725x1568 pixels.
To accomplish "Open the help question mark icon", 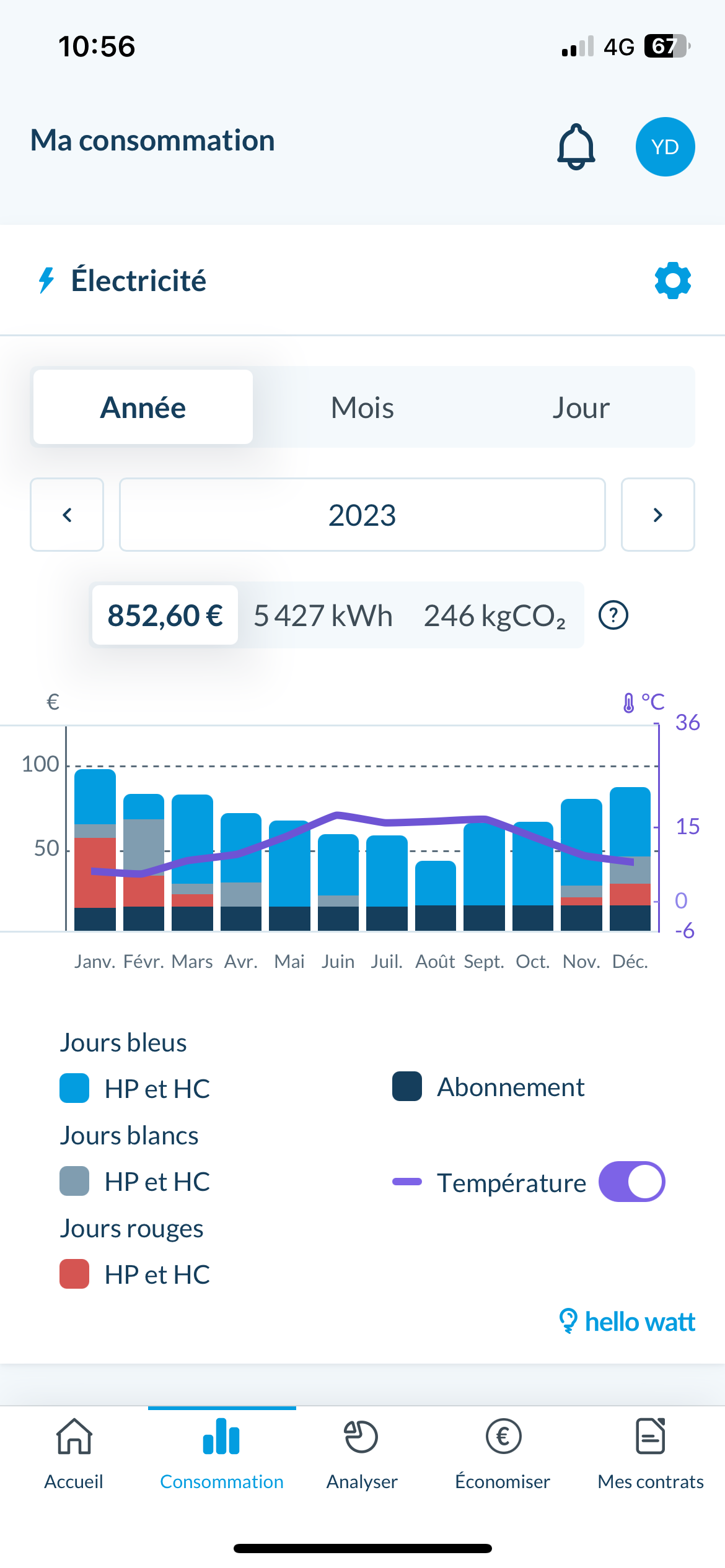I will tap(613, 616).
